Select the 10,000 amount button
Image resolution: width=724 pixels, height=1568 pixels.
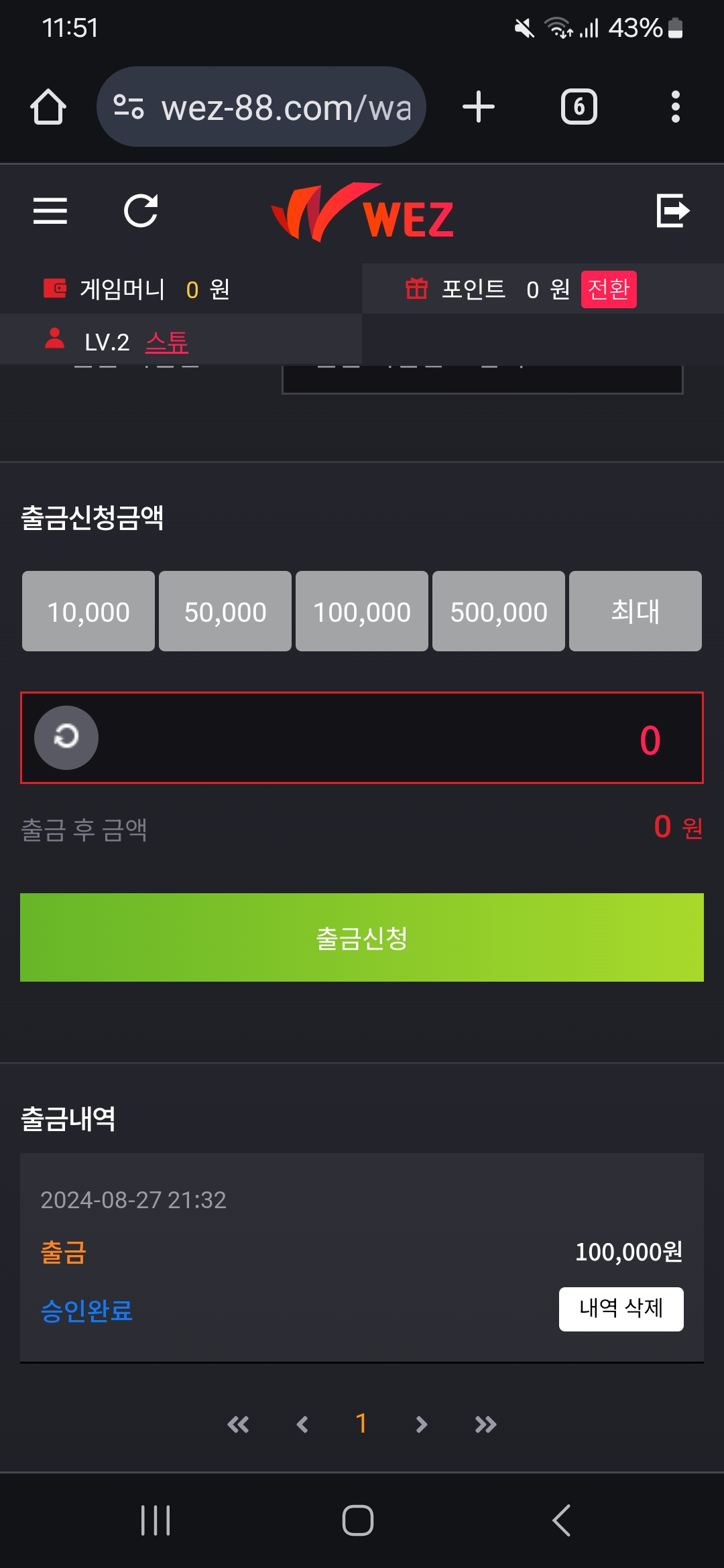click(x=88, y=611)
